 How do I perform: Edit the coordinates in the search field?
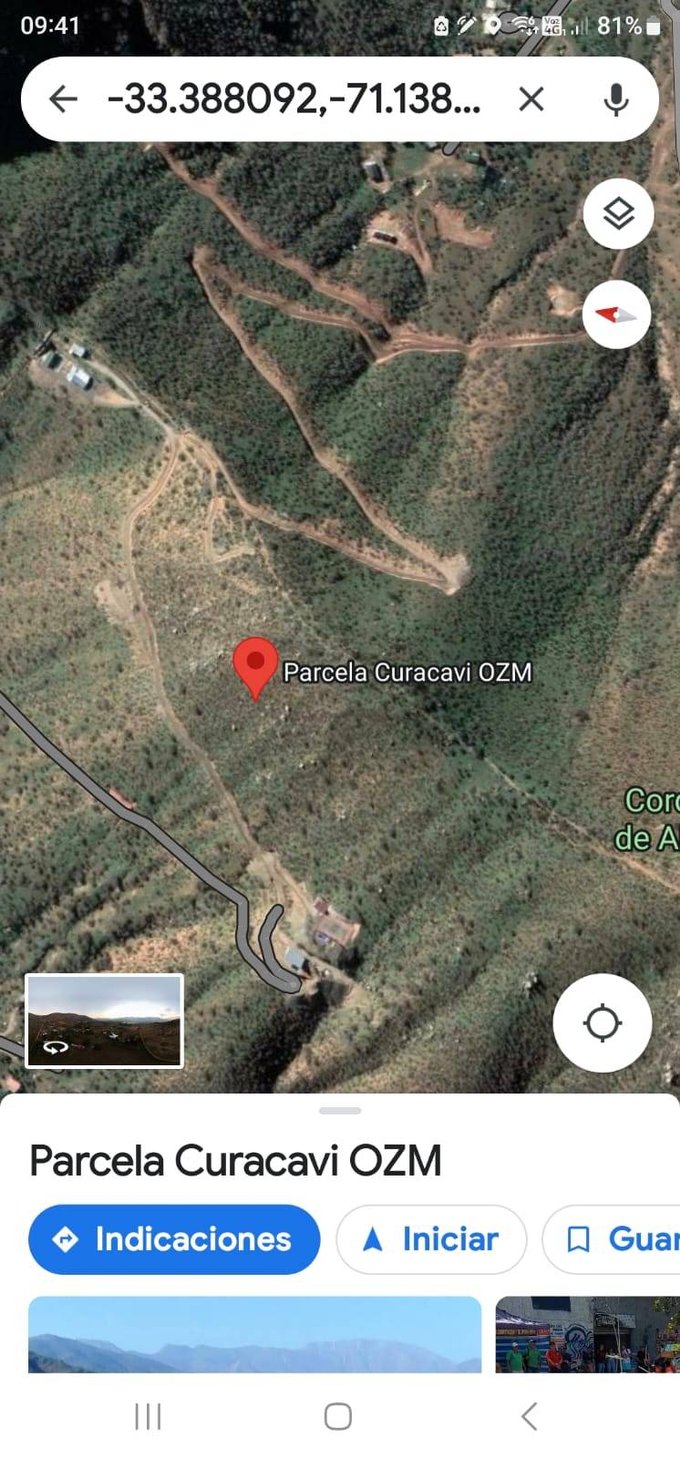tap(294, 99)
